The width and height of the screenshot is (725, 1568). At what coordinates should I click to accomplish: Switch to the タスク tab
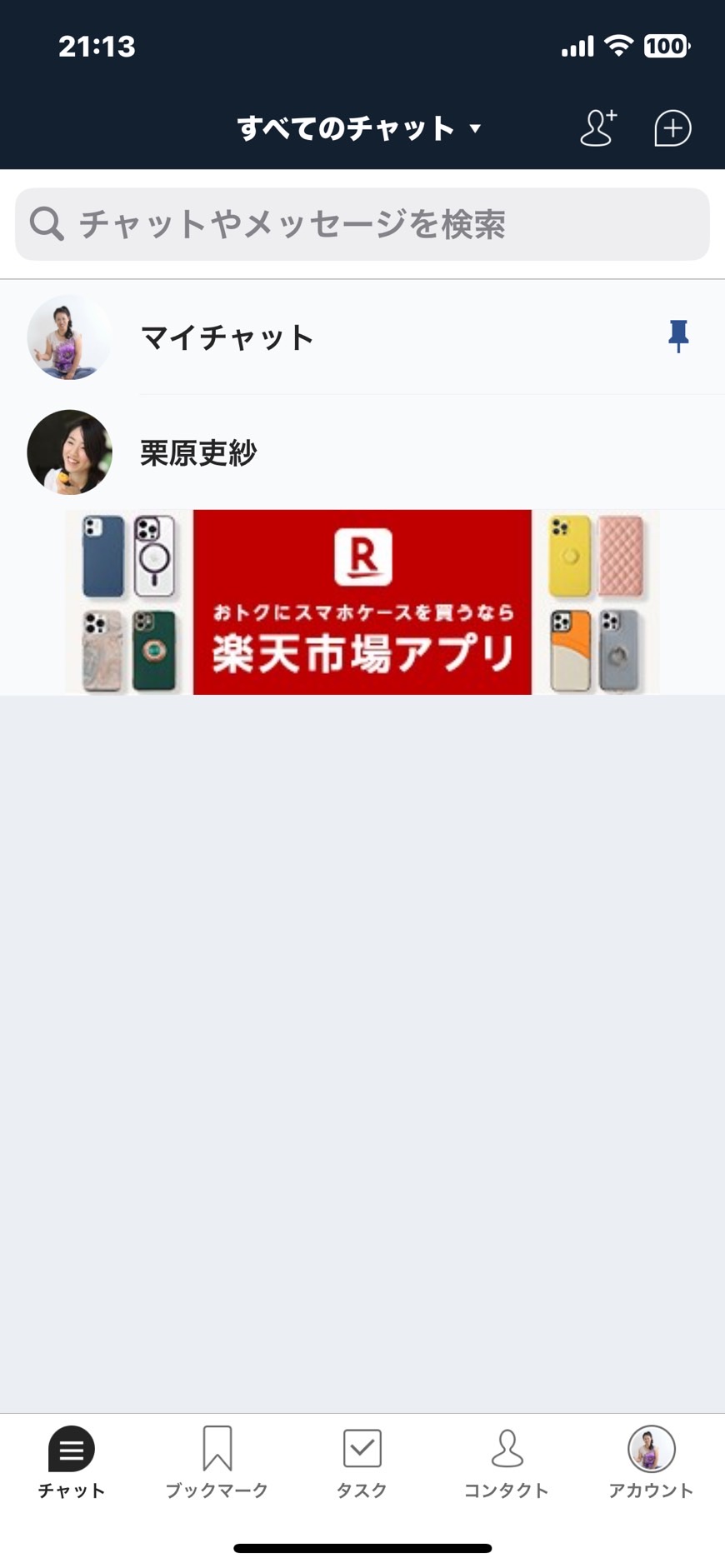point(362,1461)
